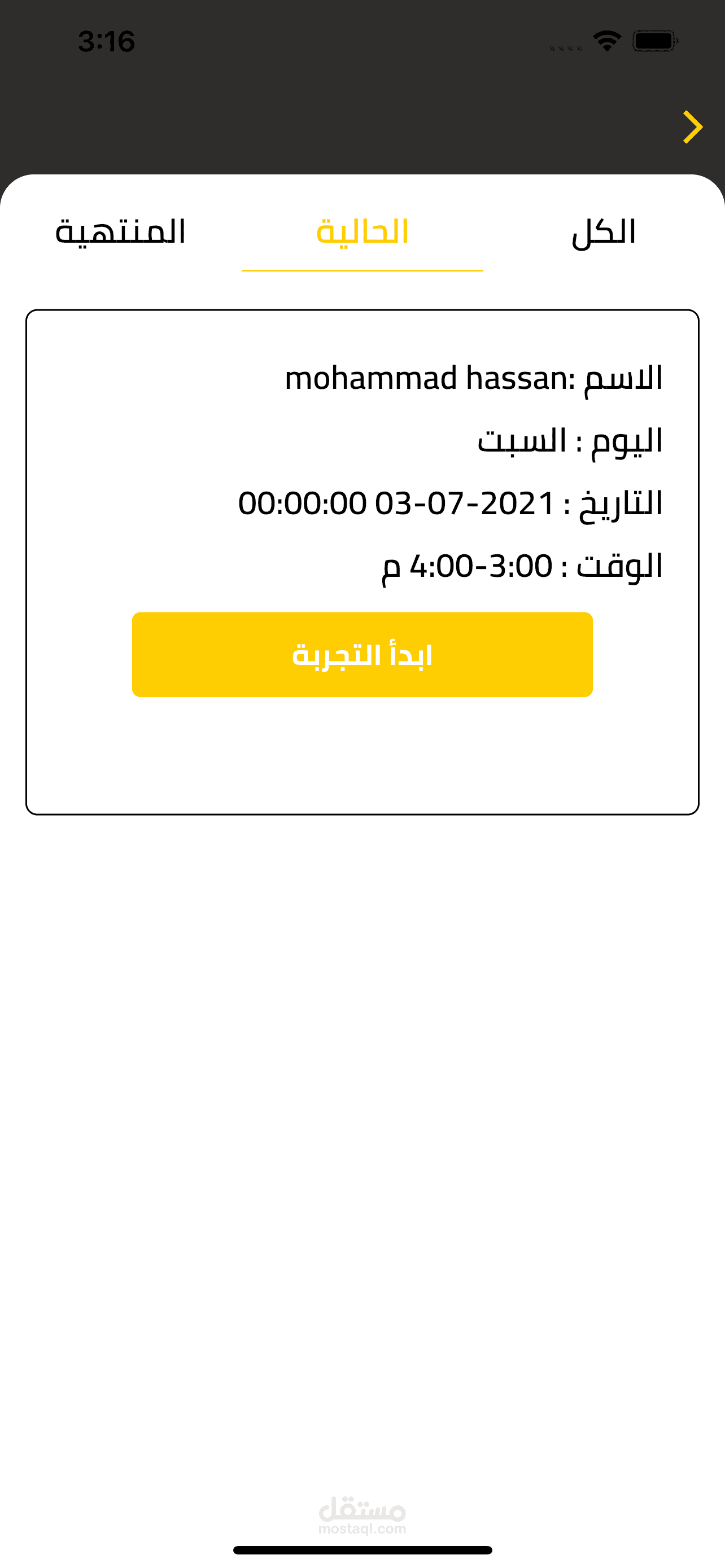Select the الحالية tab
This screenshot has height=1568, width=725.
pos(362,233)
